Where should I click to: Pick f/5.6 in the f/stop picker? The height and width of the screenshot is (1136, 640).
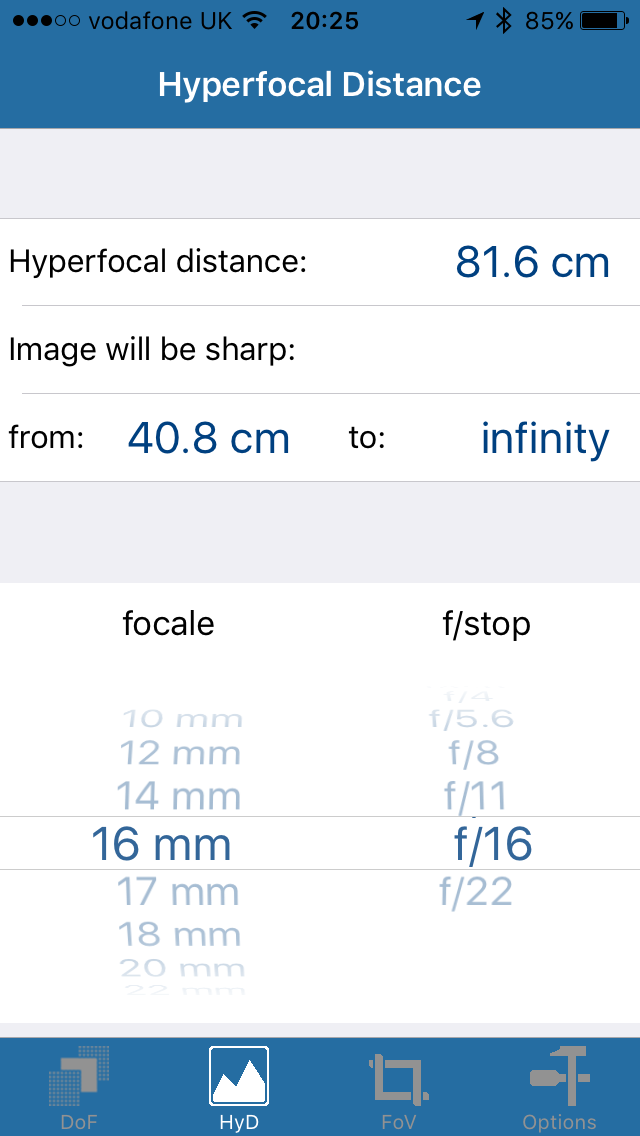tap(472, 718)
